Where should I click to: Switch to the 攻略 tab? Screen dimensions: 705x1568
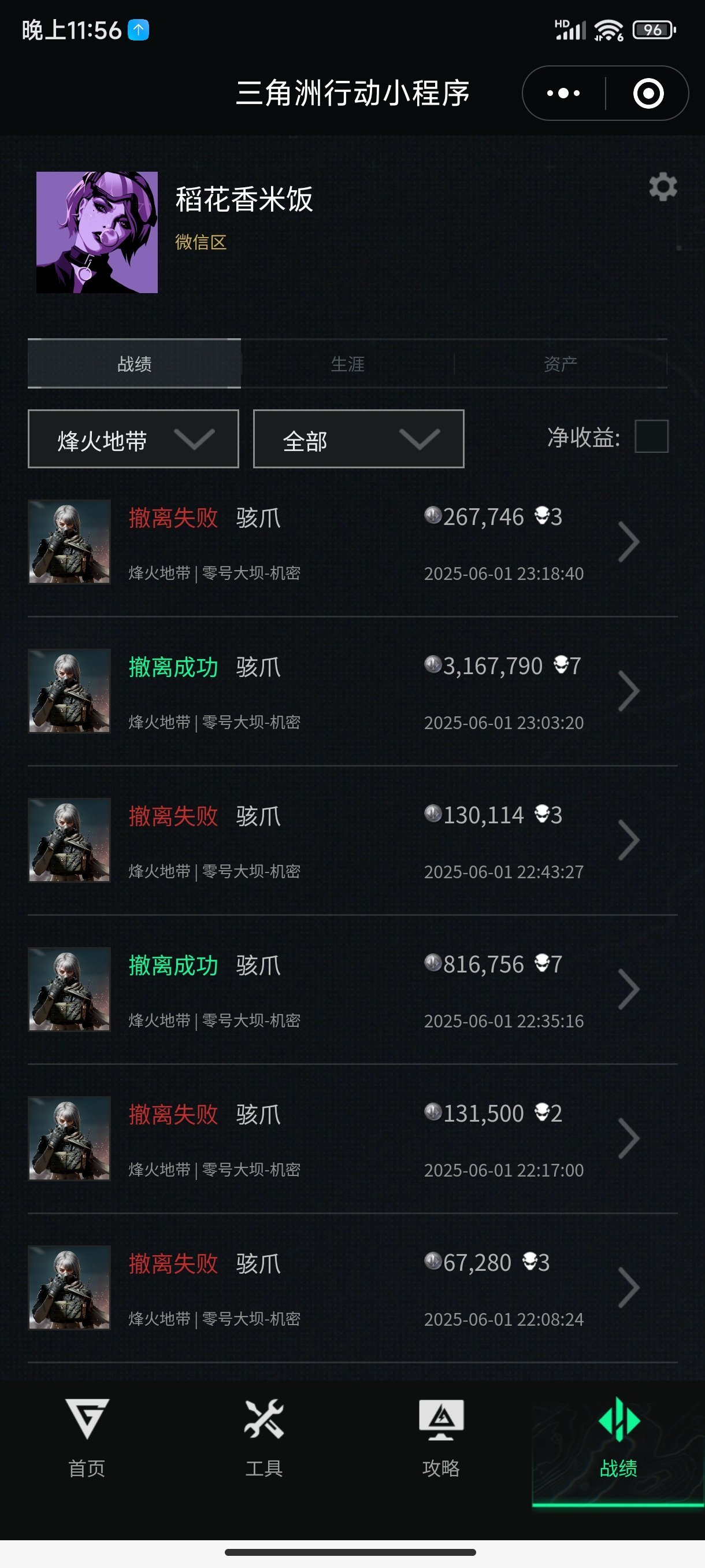pos(441,1438)
